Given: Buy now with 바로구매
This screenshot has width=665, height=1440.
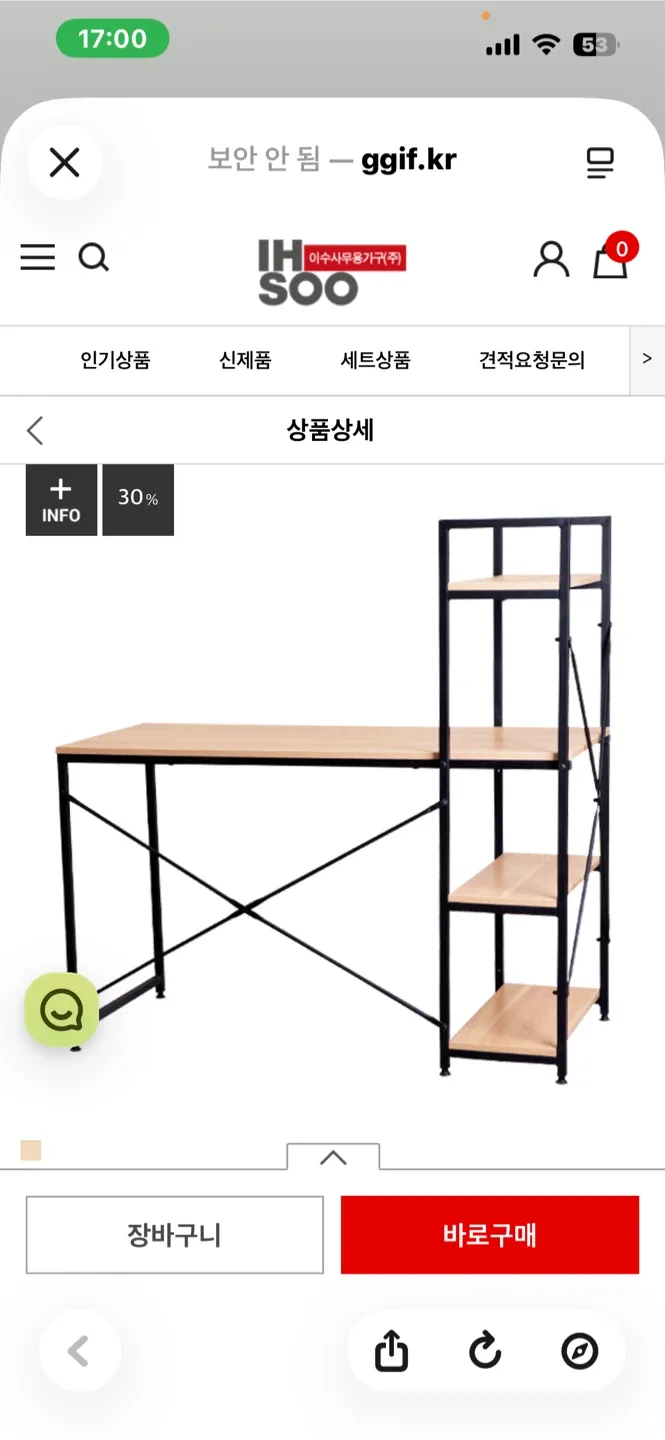Looking at the screenshot, I should [x=489, y=1235].
